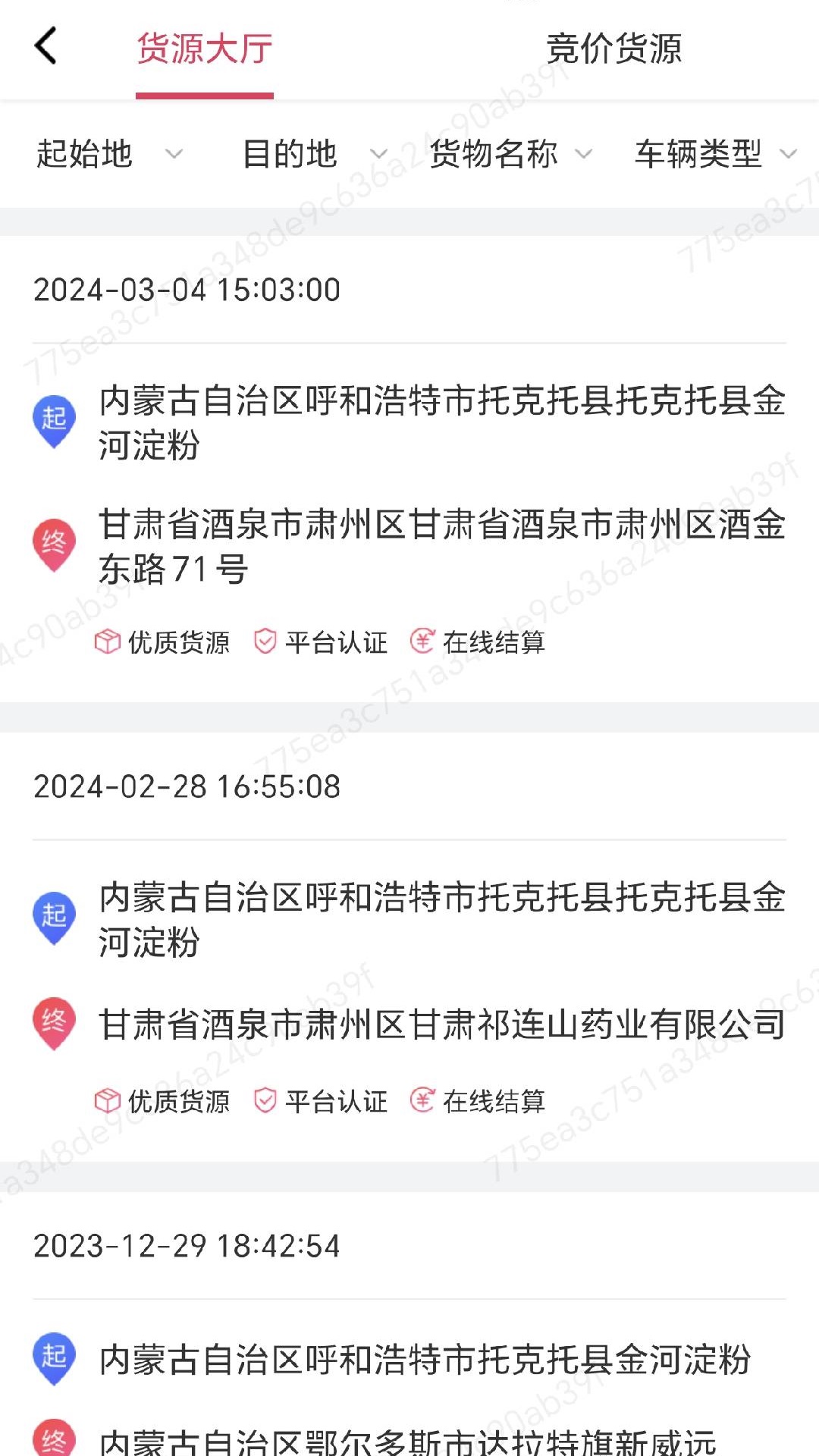Image resolution: width=819 pixels, height=1456 pixels.
Task: Click the 平台认证 shield icon on first listing
Action: point(265,642)
